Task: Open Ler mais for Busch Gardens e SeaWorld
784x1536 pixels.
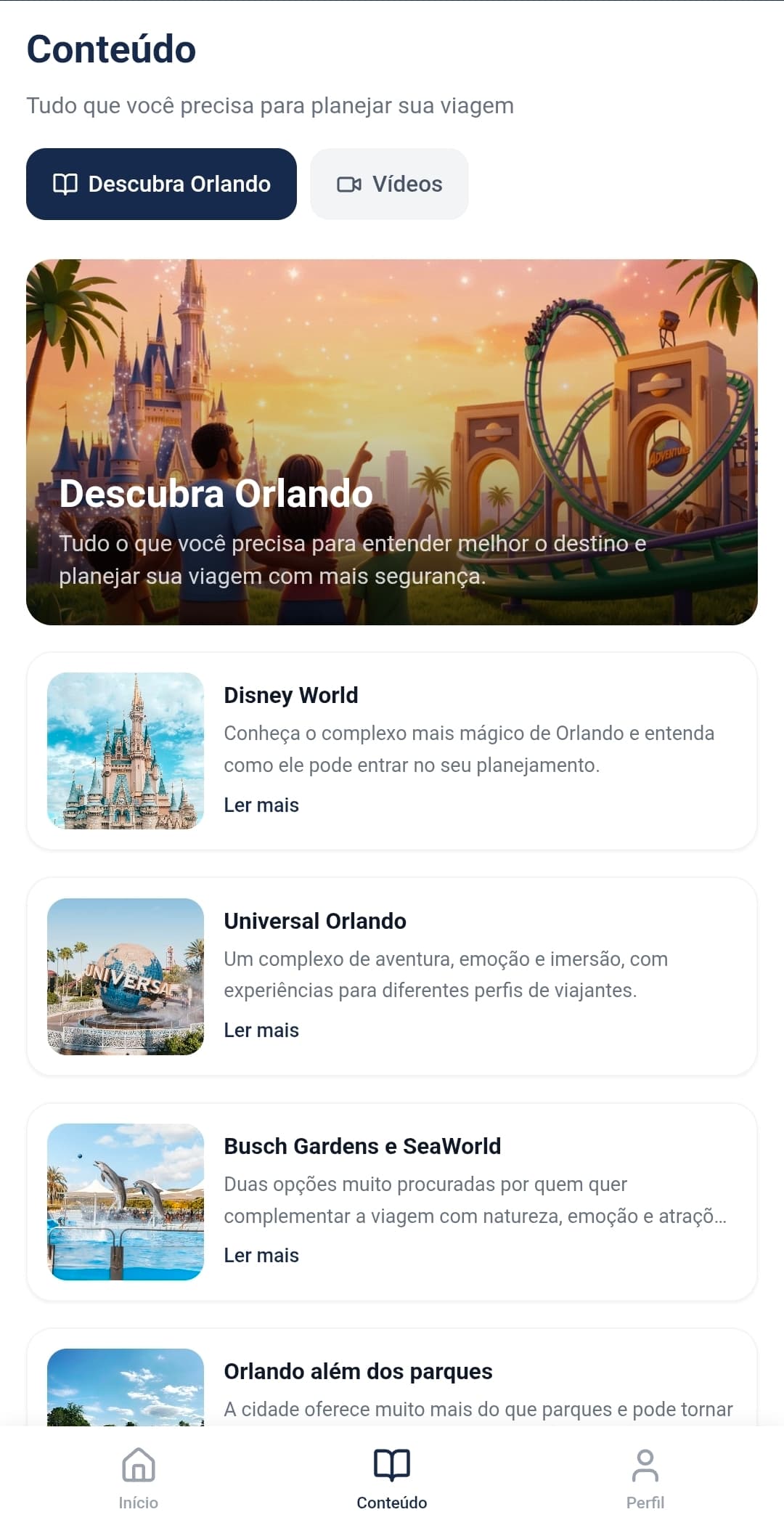Action: click(x=261, y=1255)
